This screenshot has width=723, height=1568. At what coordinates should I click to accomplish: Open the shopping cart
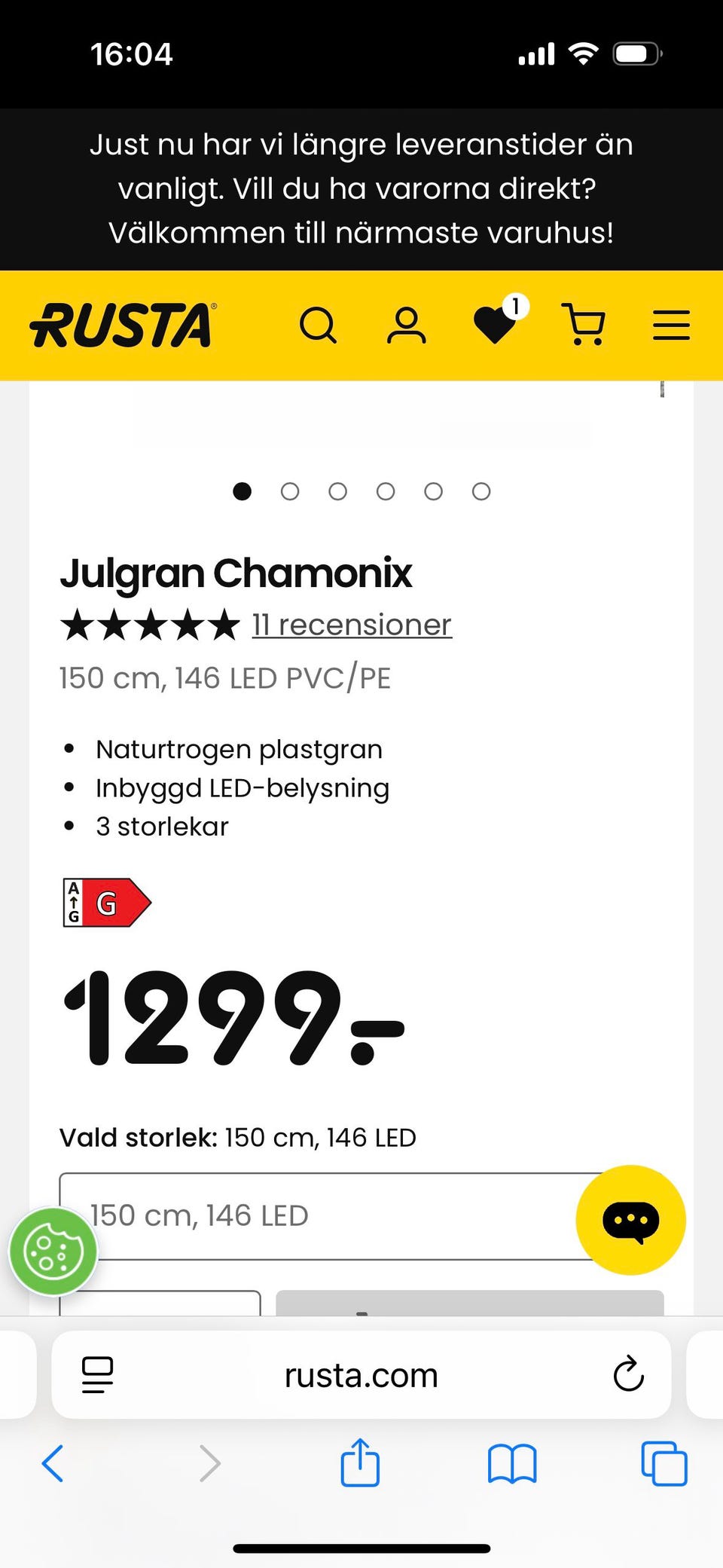click(x=584, y=326)
